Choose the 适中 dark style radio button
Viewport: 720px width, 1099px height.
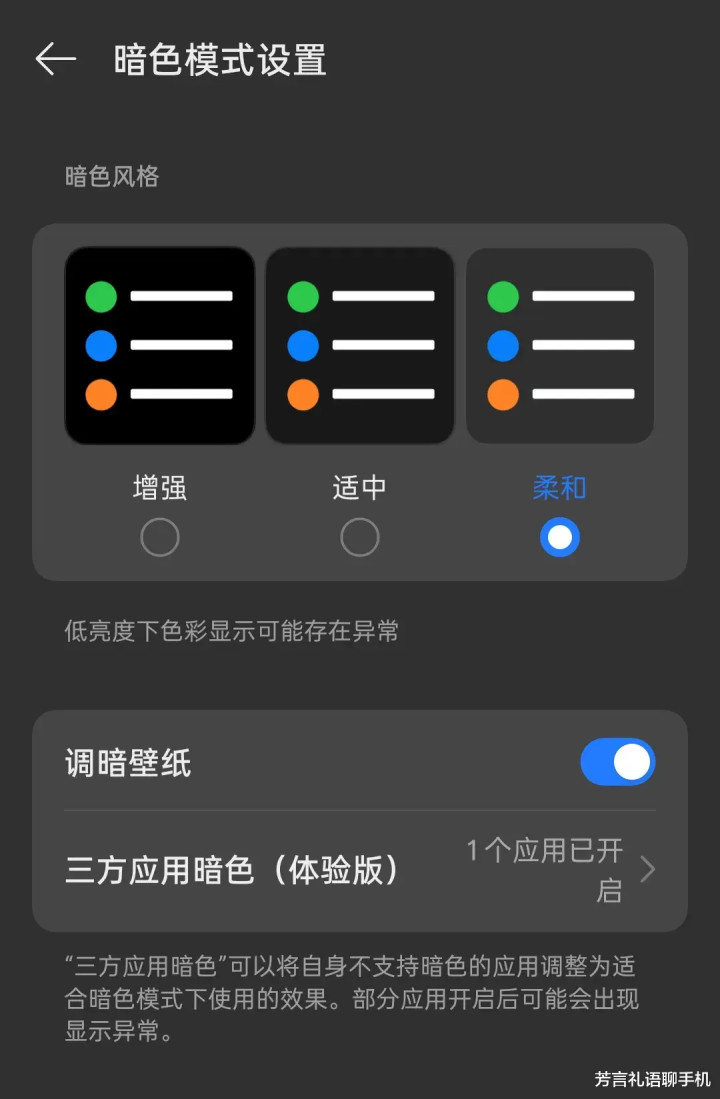click(x=360, y=538)
